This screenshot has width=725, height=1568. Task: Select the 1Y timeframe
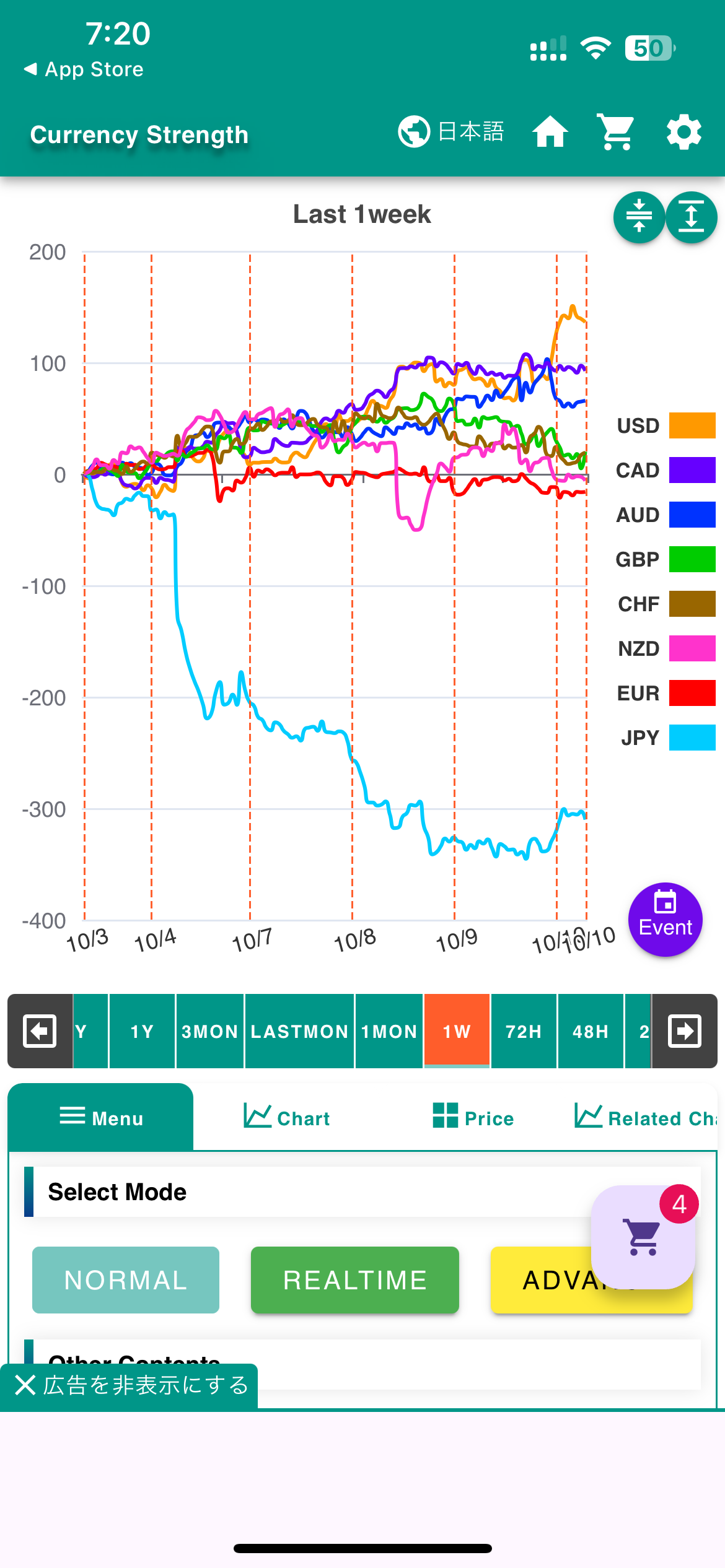click(142, 1031)
